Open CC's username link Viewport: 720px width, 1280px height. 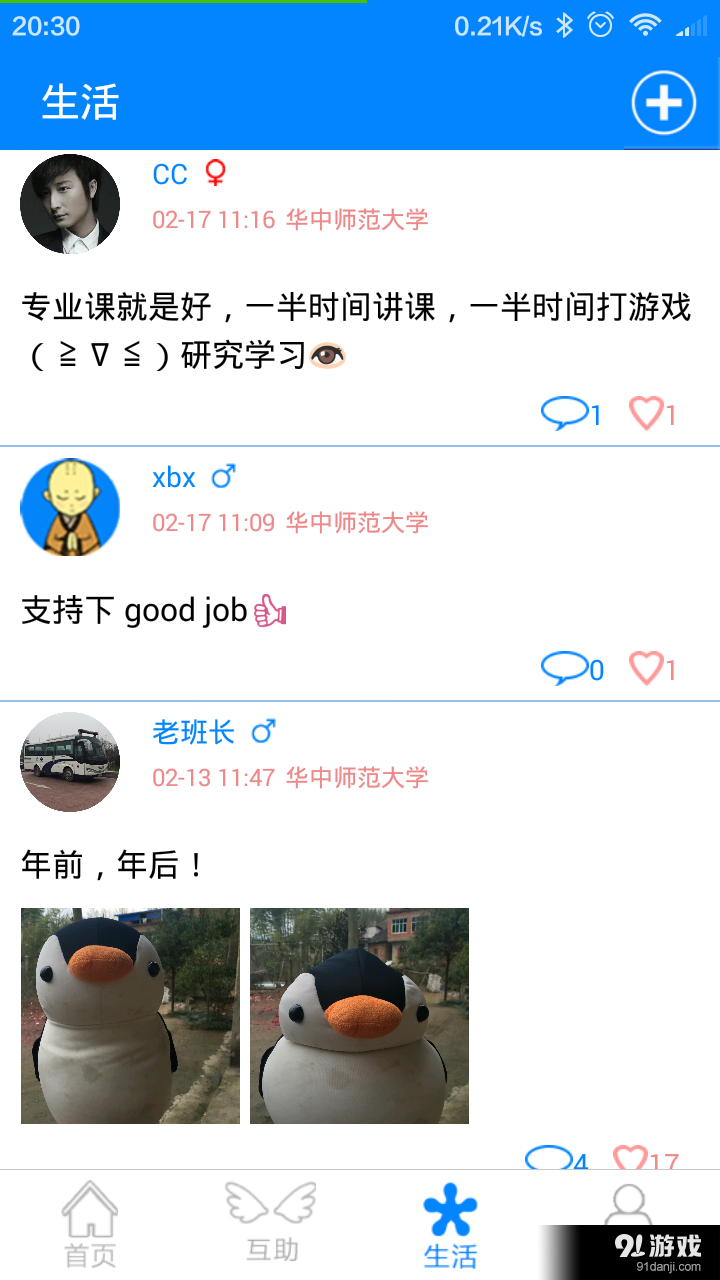pyautogui.click(x=170, y=173)
